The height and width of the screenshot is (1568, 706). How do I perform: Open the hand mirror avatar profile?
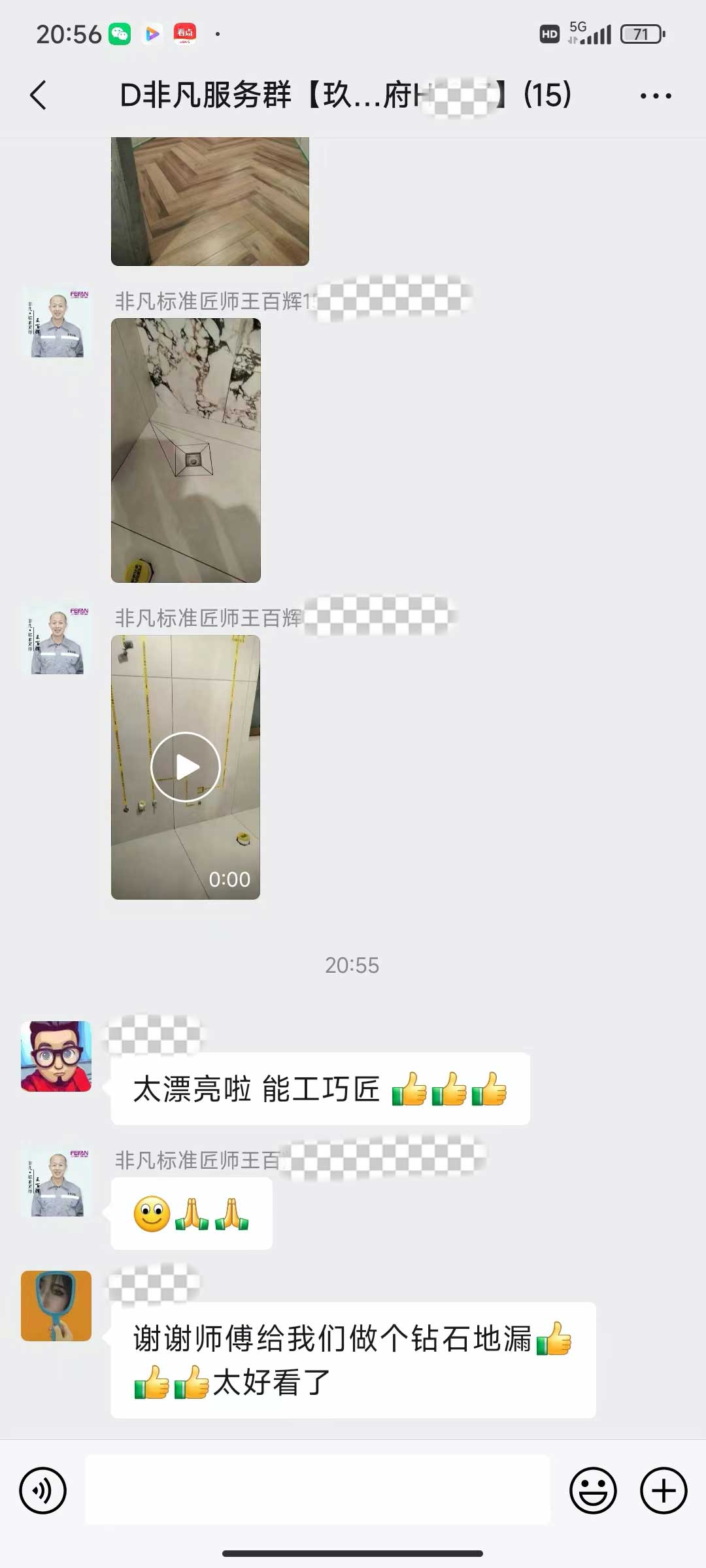pyautogui.click(x=56, y=1306)
